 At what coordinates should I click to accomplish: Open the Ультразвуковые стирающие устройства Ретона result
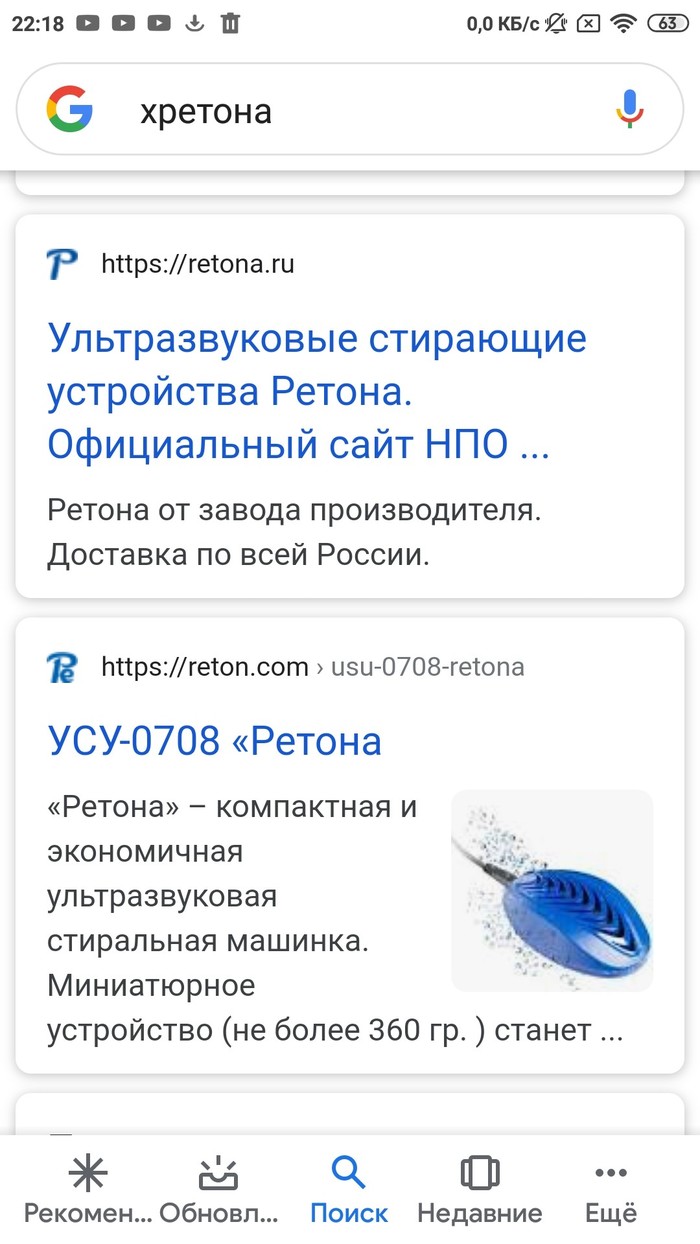point(316,392)
